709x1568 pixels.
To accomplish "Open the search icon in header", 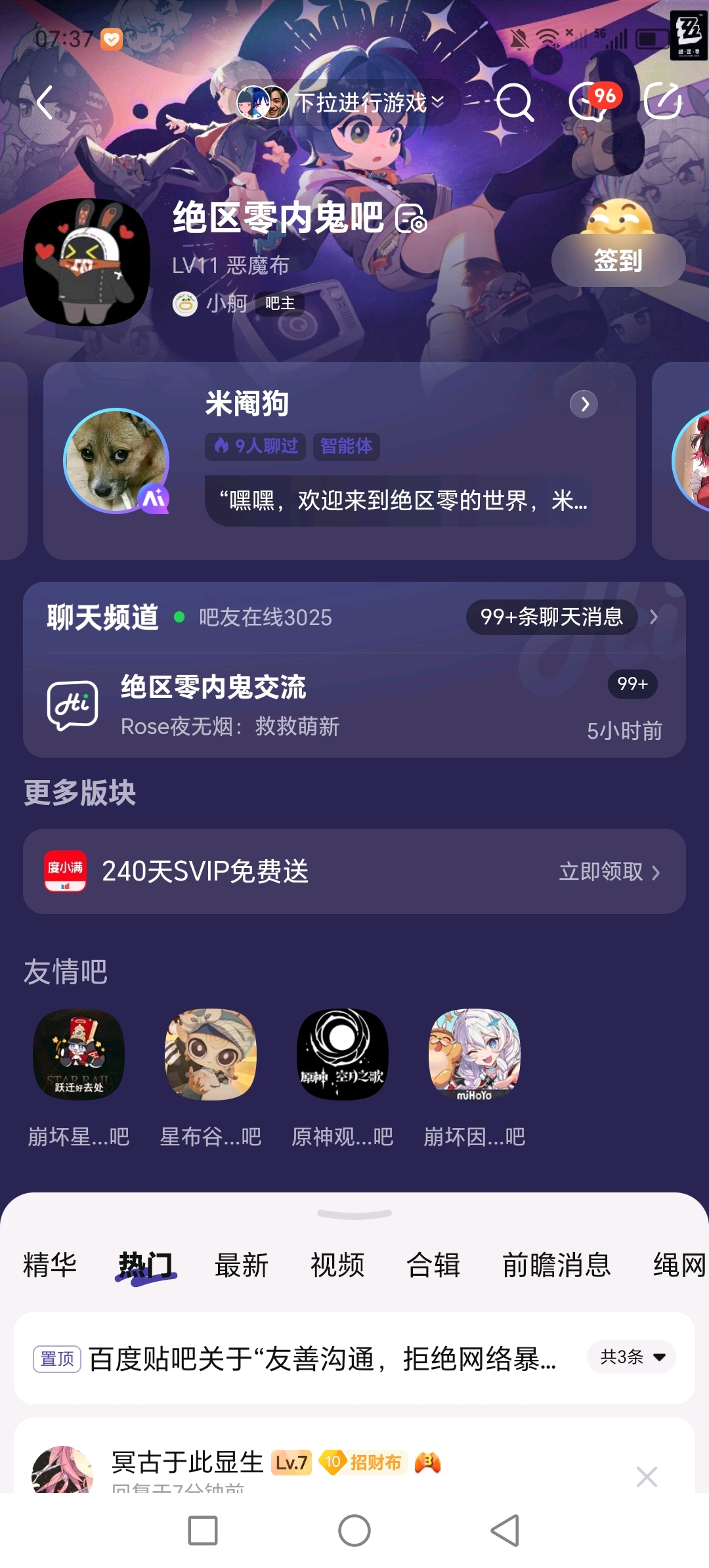I will point(515,102).
